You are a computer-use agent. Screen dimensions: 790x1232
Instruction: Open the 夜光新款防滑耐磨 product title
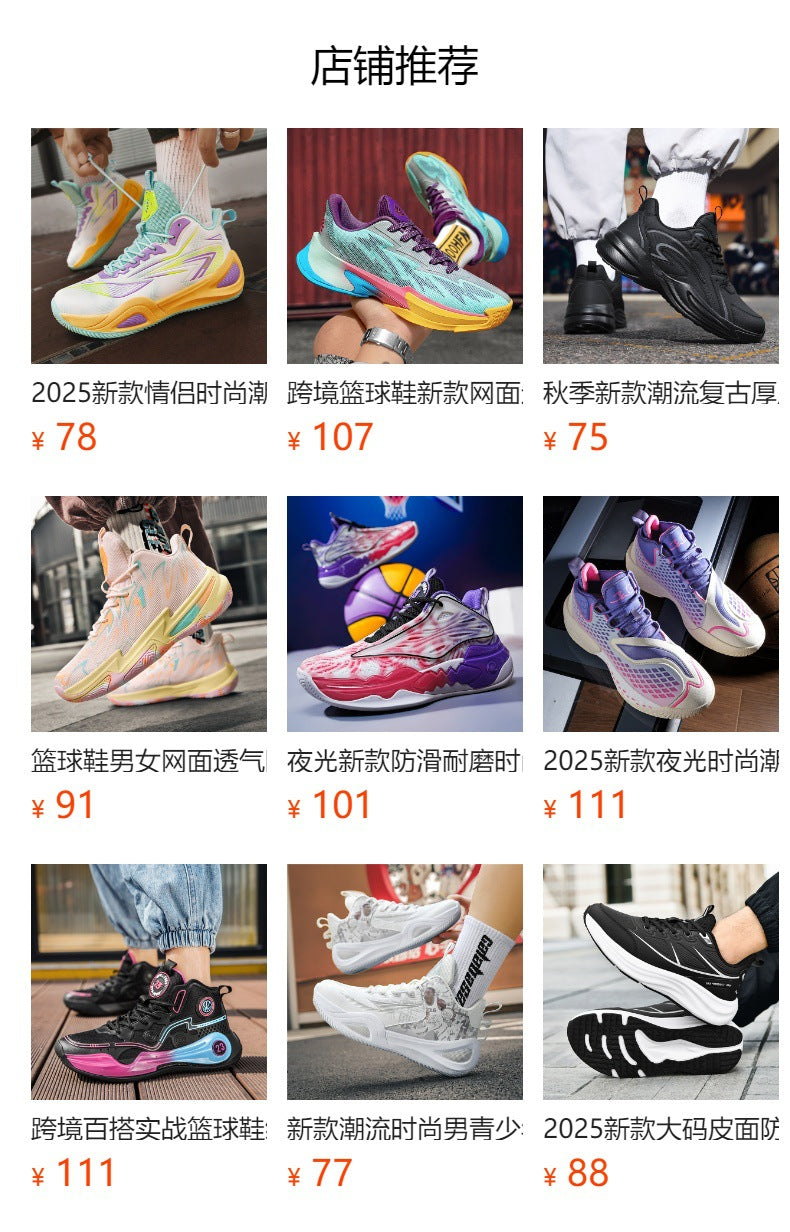tap(402, 762)
